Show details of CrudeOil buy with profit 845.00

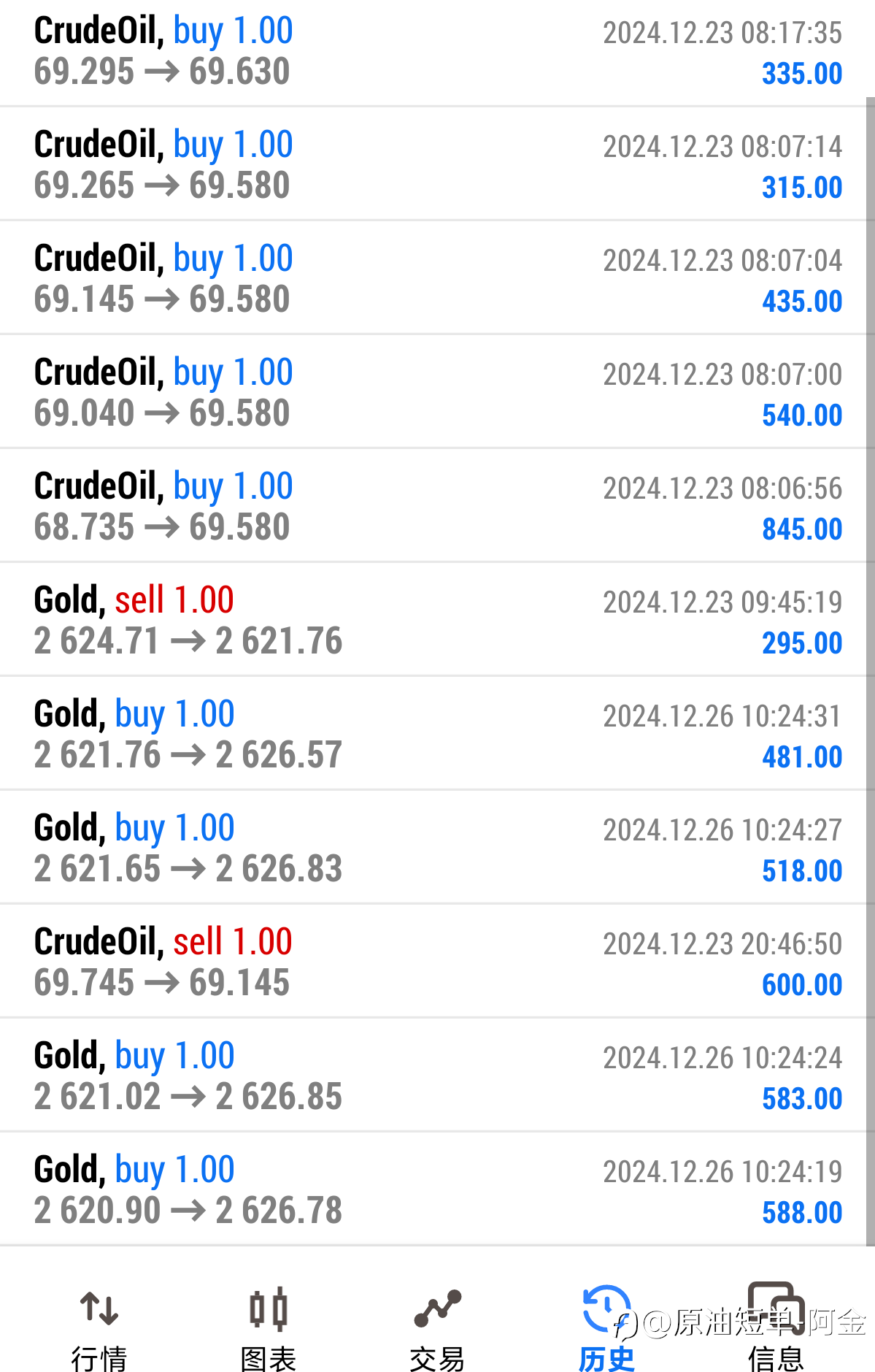click(437, 506)
